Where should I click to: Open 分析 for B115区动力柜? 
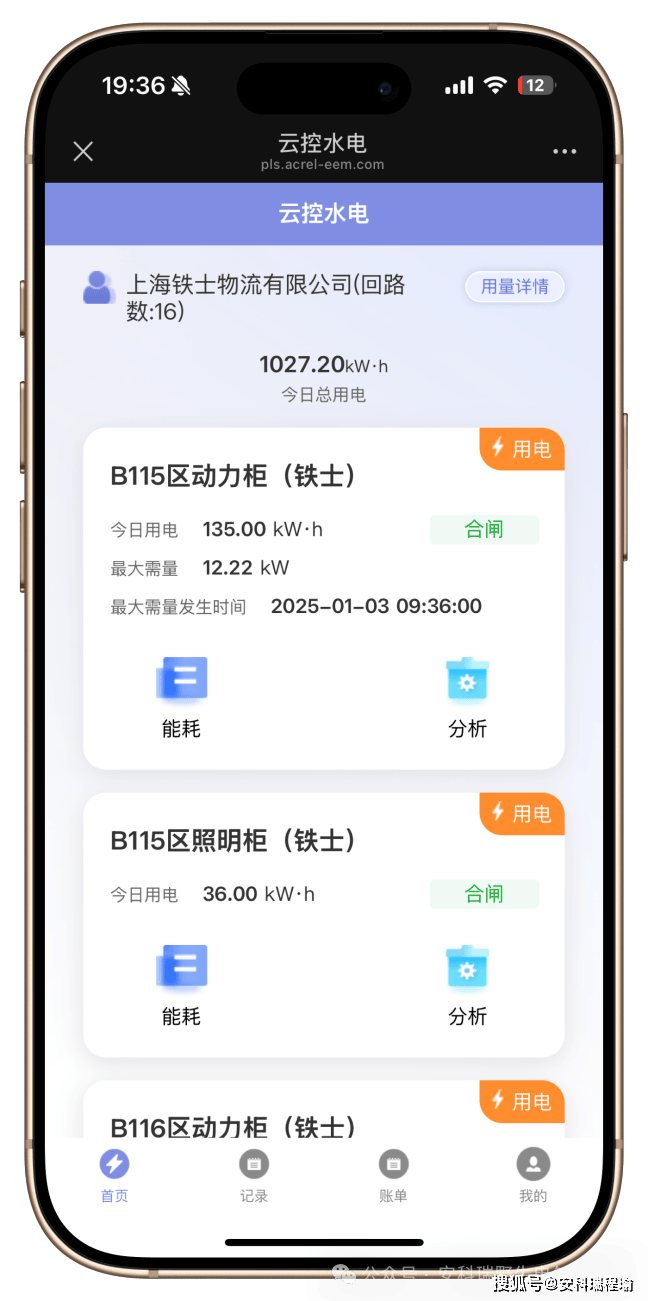click(x=467, y=696)
